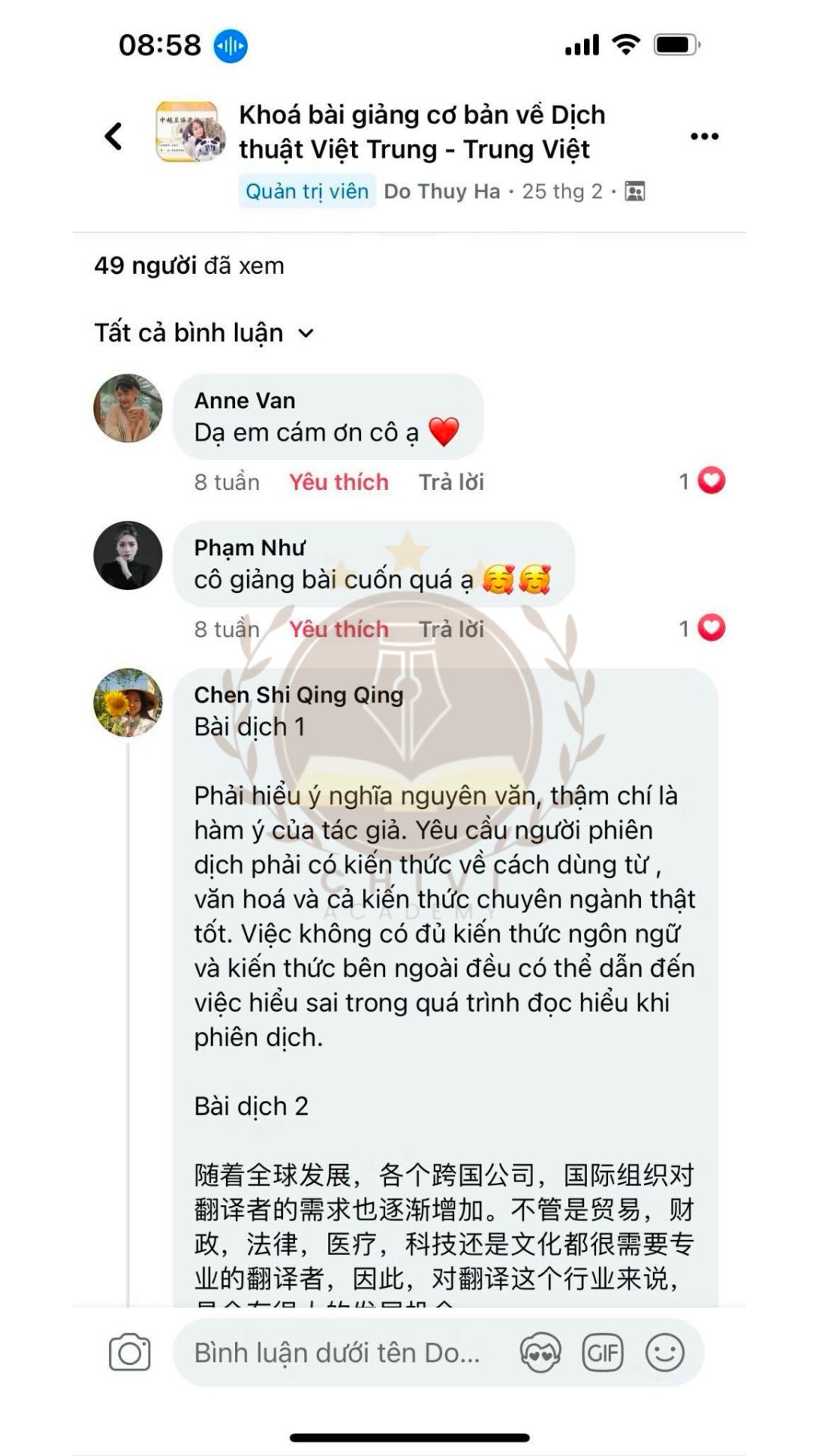Open Chen Shi Qing Qing's profile picture
This screenshot has width=819, height=1456.
point(127,702)
